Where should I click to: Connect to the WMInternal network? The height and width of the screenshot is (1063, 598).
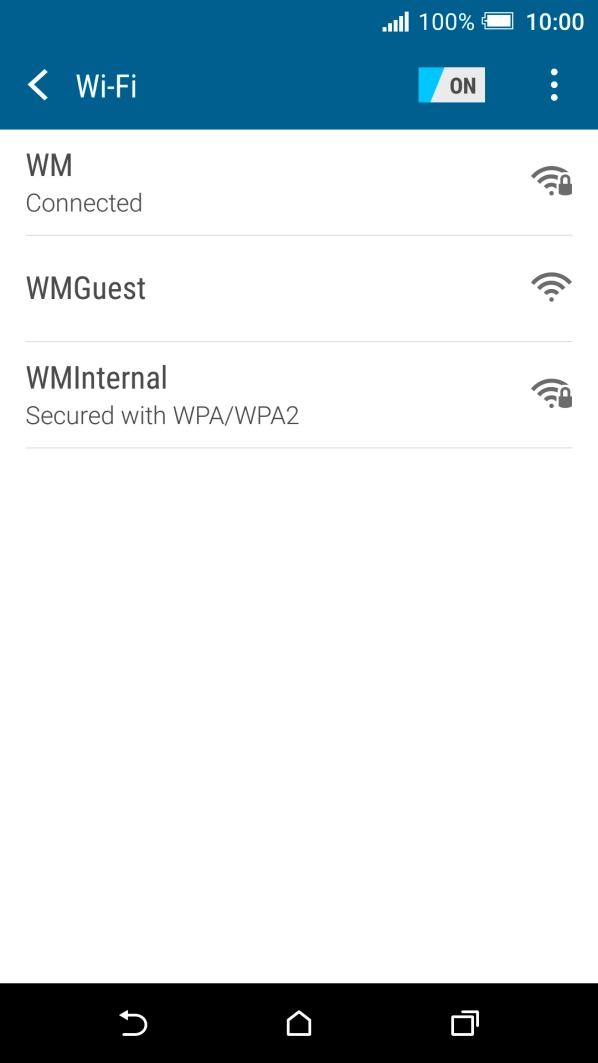[299, 395]
